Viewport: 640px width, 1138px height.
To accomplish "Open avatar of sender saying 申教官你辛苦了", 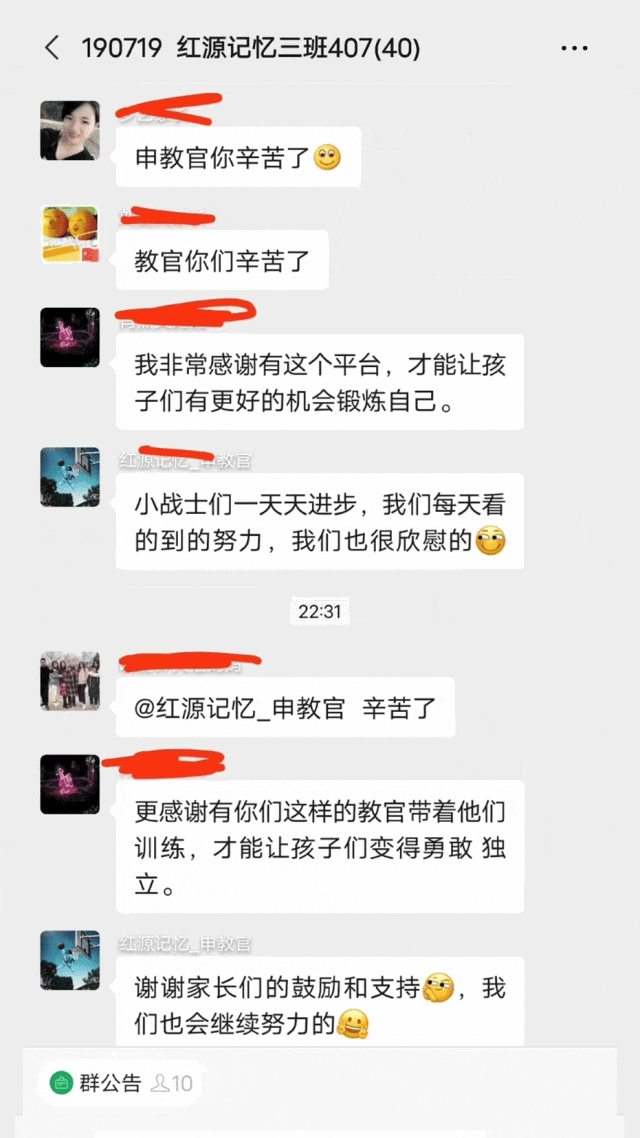I will pos(70,130).
